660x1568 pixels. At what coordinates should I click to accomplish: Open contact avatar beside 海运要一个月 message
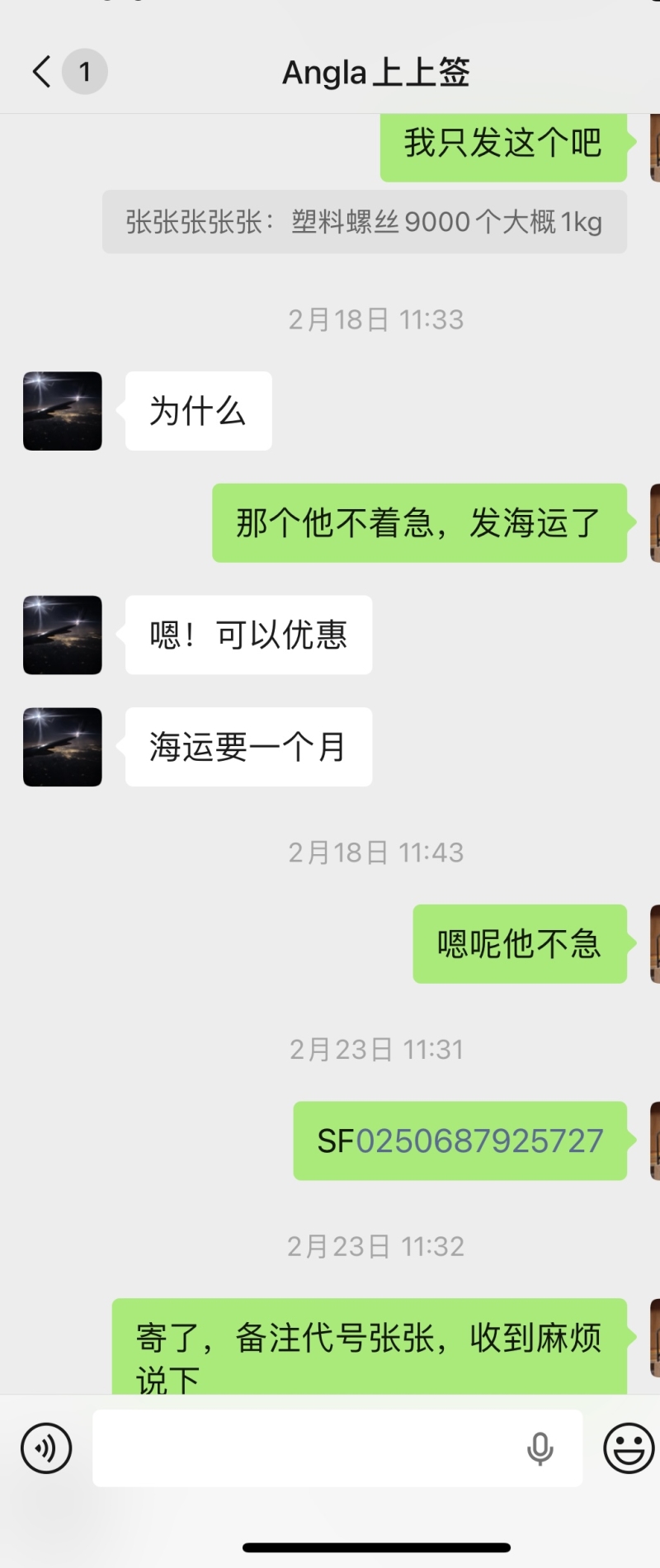(x=63, y=747)
